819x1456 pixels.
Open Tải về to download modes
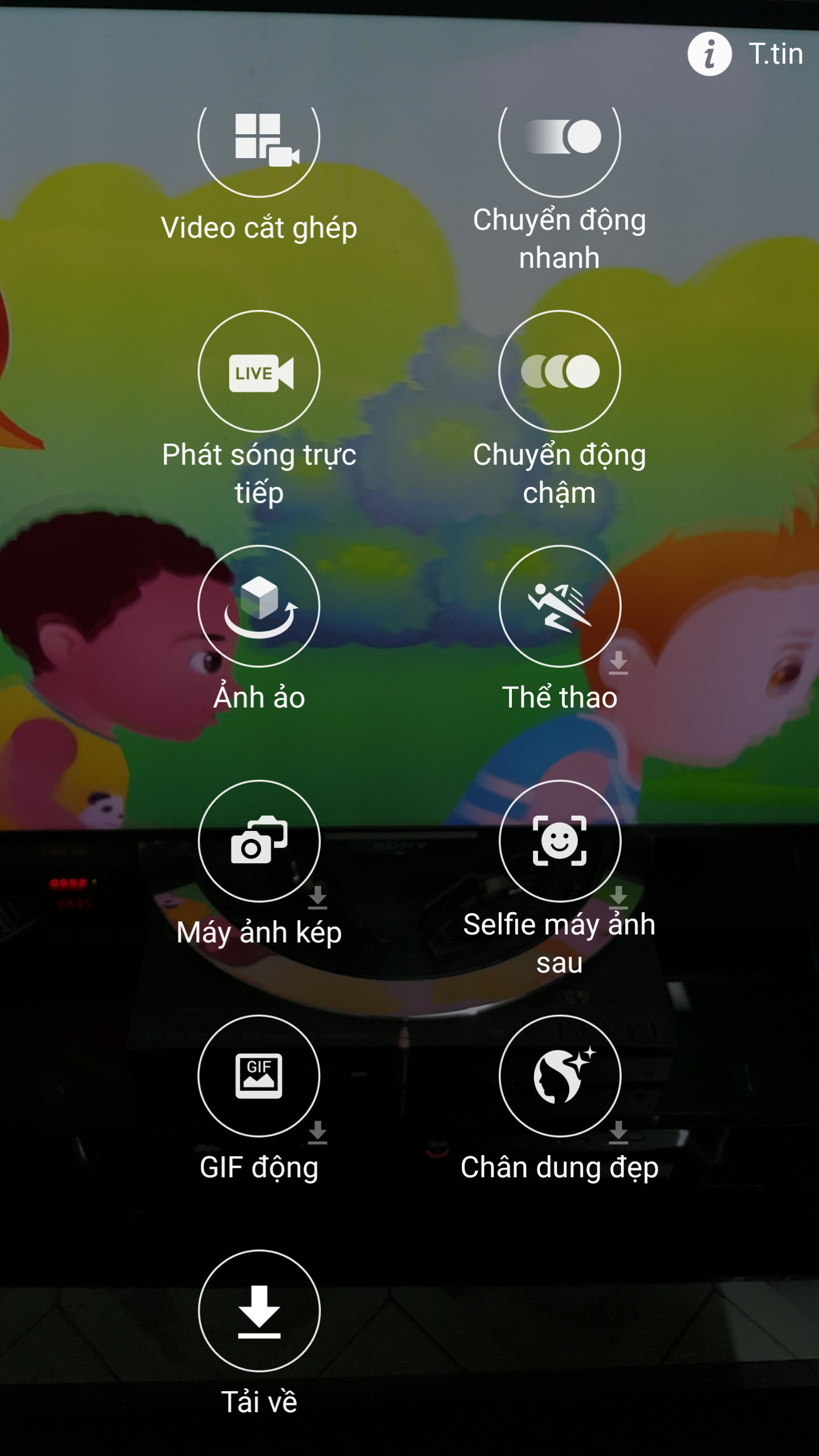259,1311
